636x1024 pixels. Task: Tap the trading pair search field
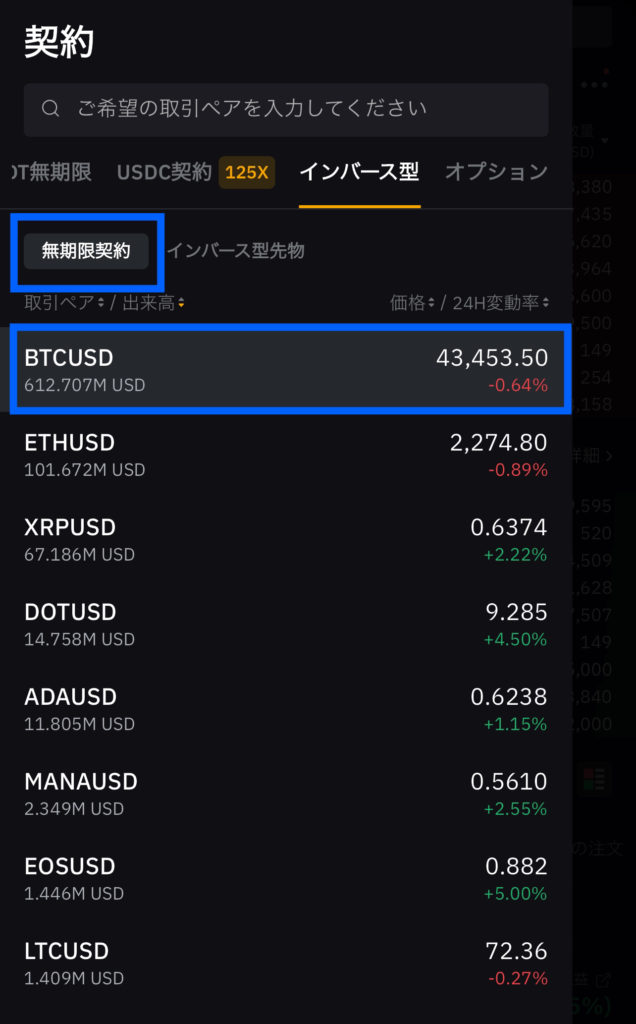(x=286, y=109)
